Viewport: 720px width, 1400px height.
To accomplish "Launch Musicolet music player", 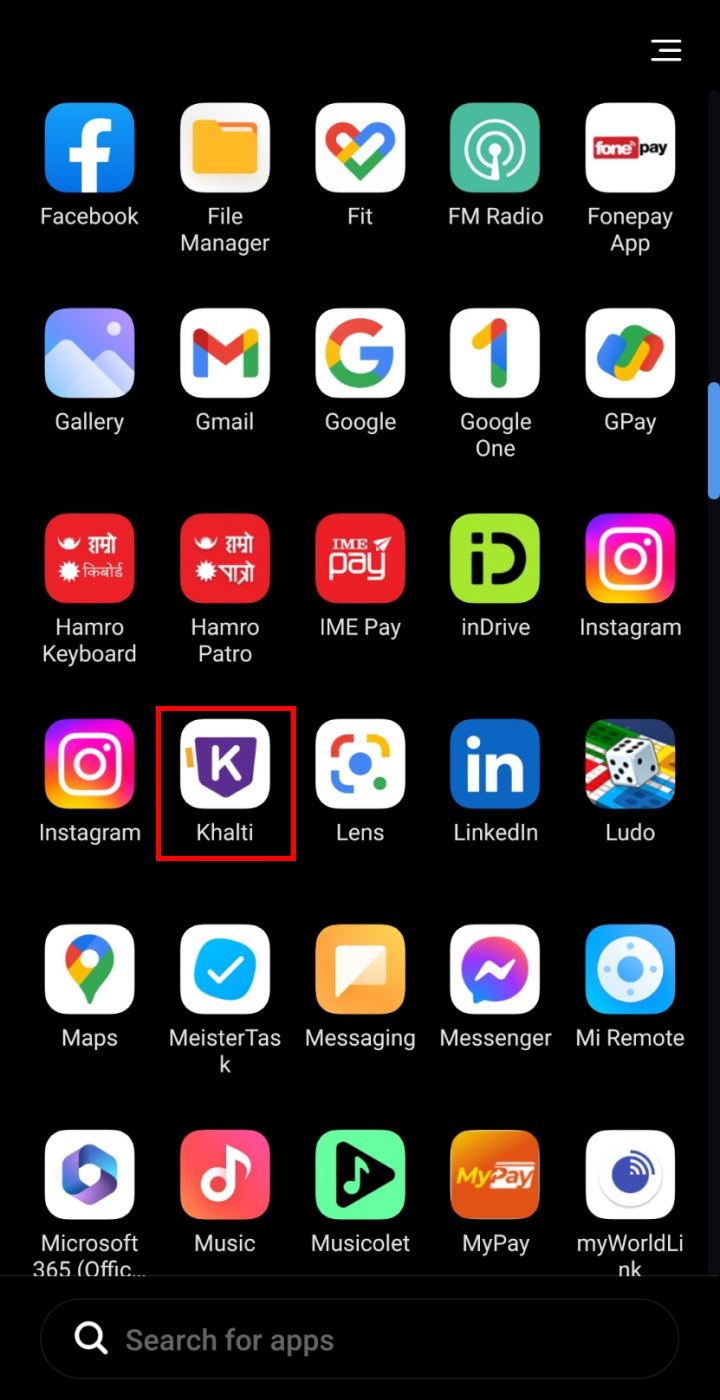I will 360,1175.
